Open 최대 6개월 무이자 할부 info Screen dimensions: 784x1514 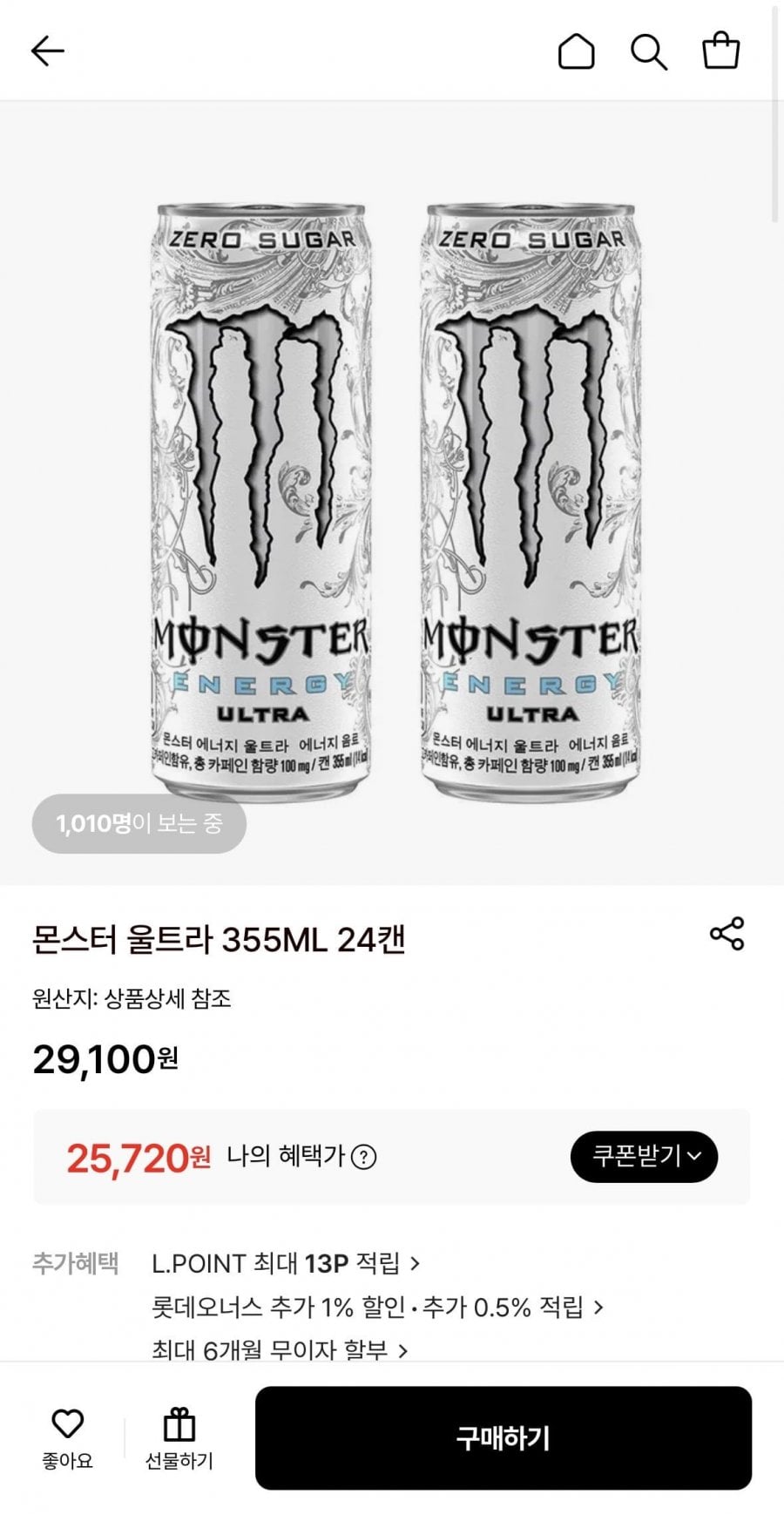(280, 1350)
